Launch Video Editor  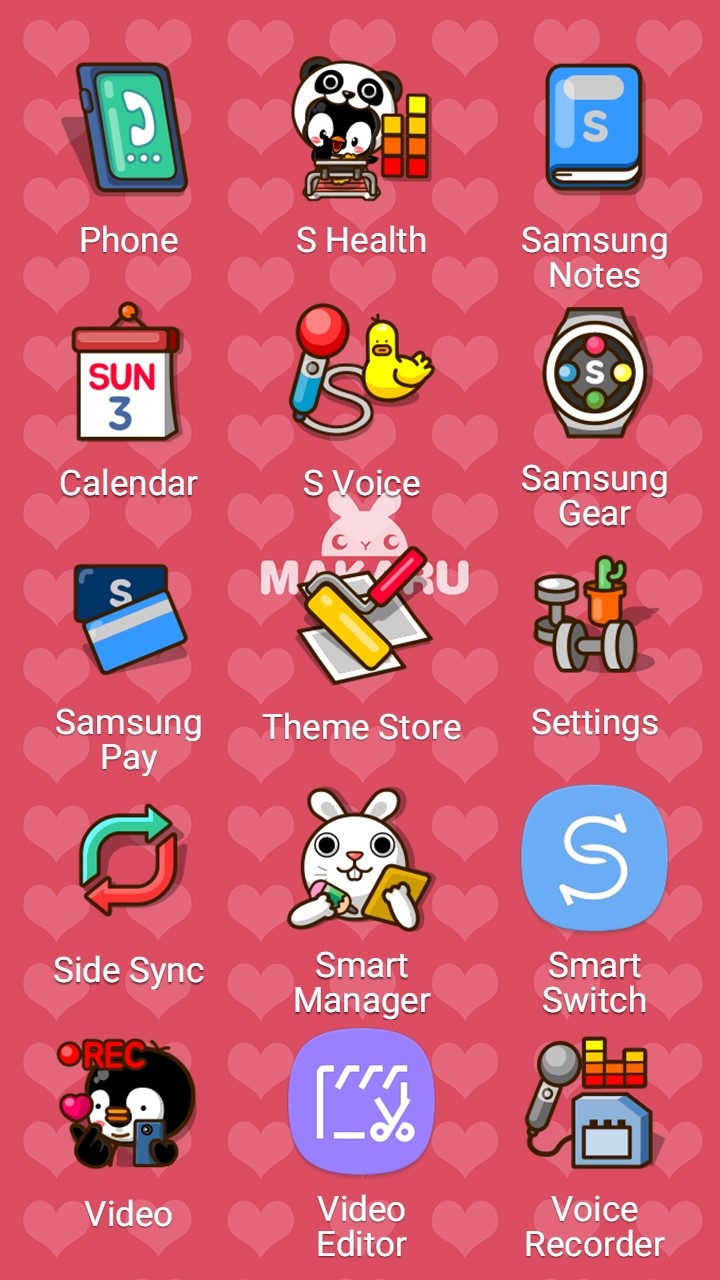[361, 1102]
